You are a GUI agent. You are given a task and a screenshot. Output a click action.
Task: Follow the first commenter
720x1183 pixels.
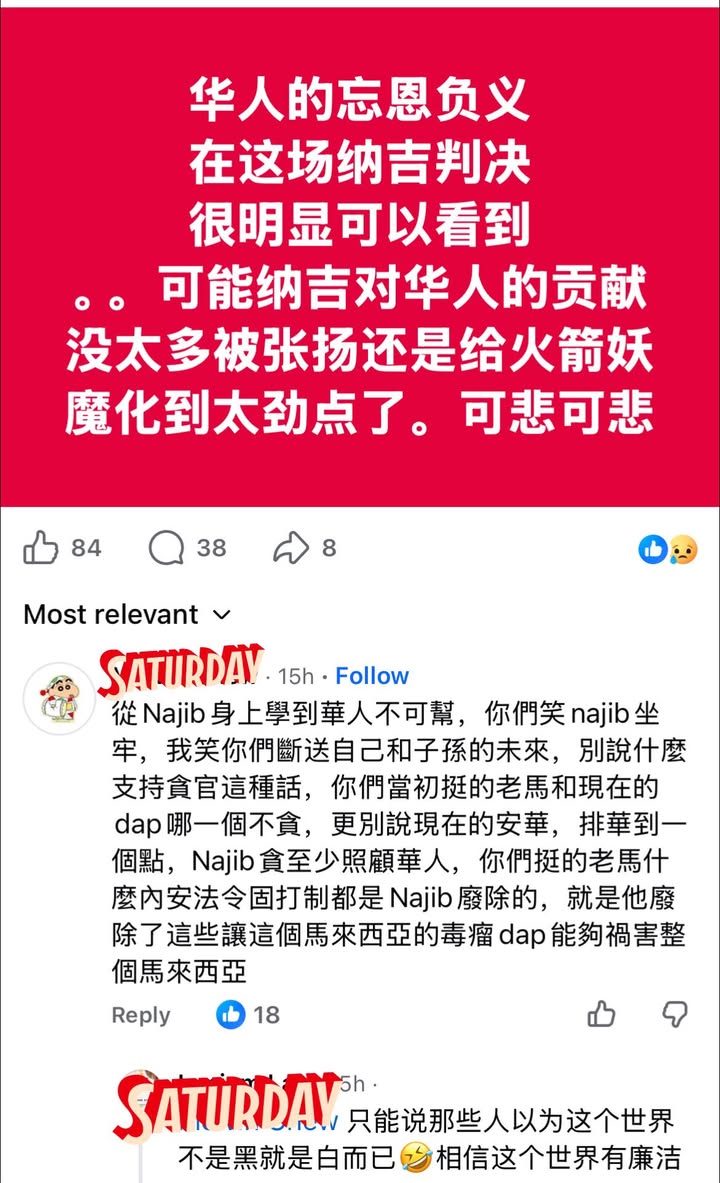[x=372, y=676]
